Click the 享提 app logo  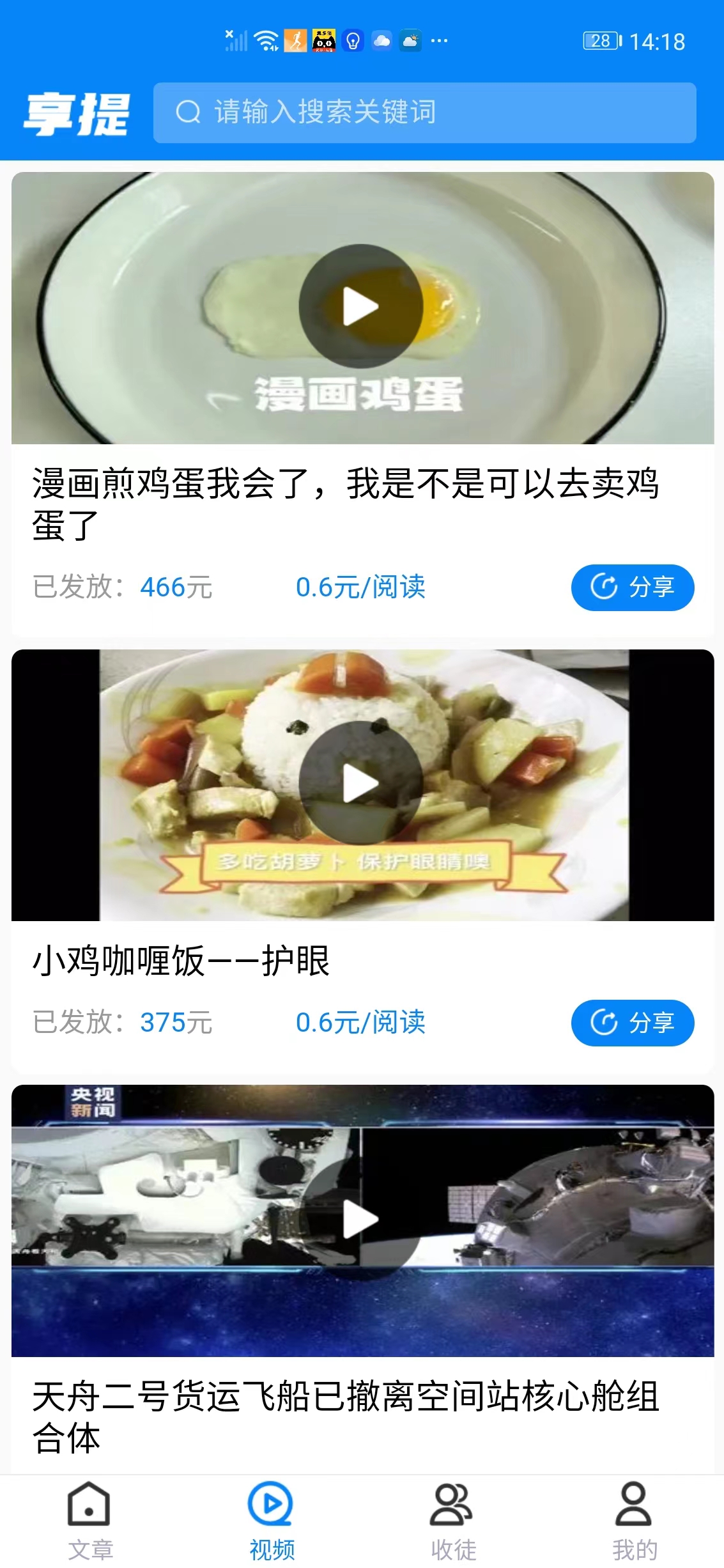tap(77, 113)
